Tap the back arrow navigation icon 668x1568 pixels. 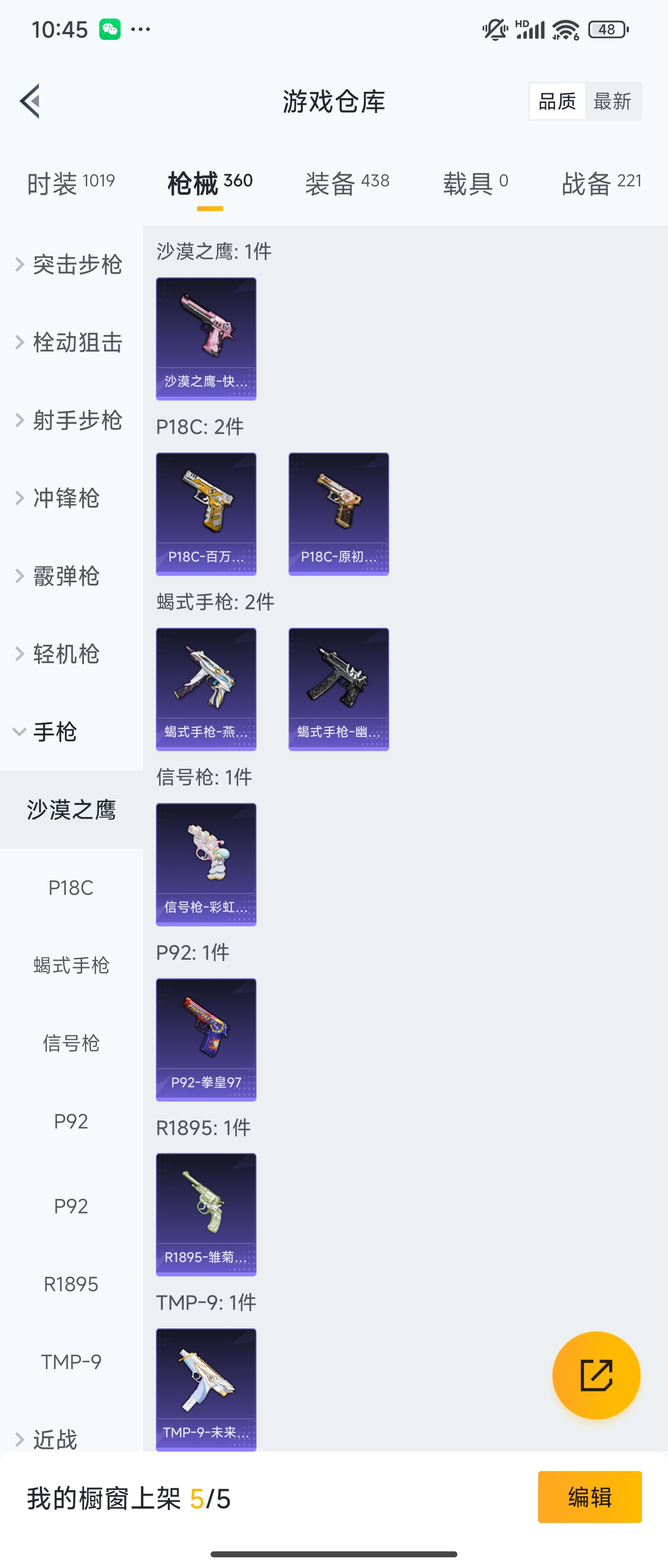pyautogui.click(x=29, y=101)
